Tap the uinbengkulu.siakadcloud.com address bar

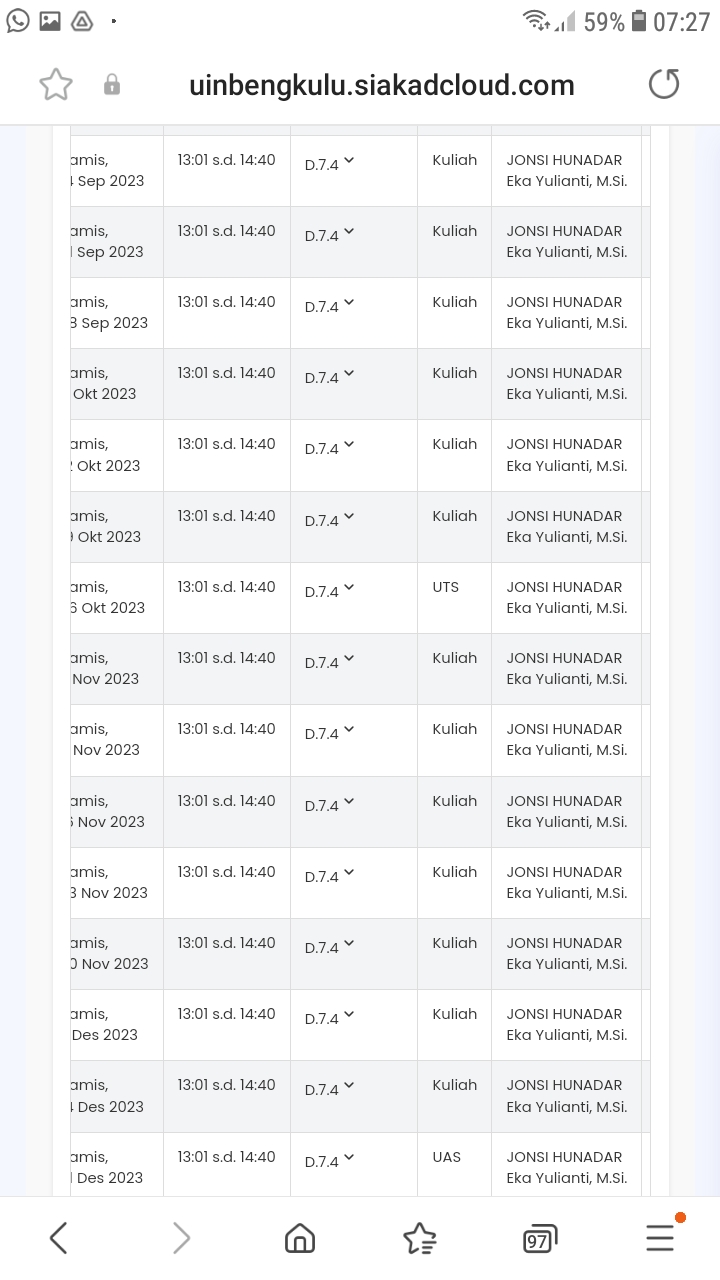tap(381, 85)
